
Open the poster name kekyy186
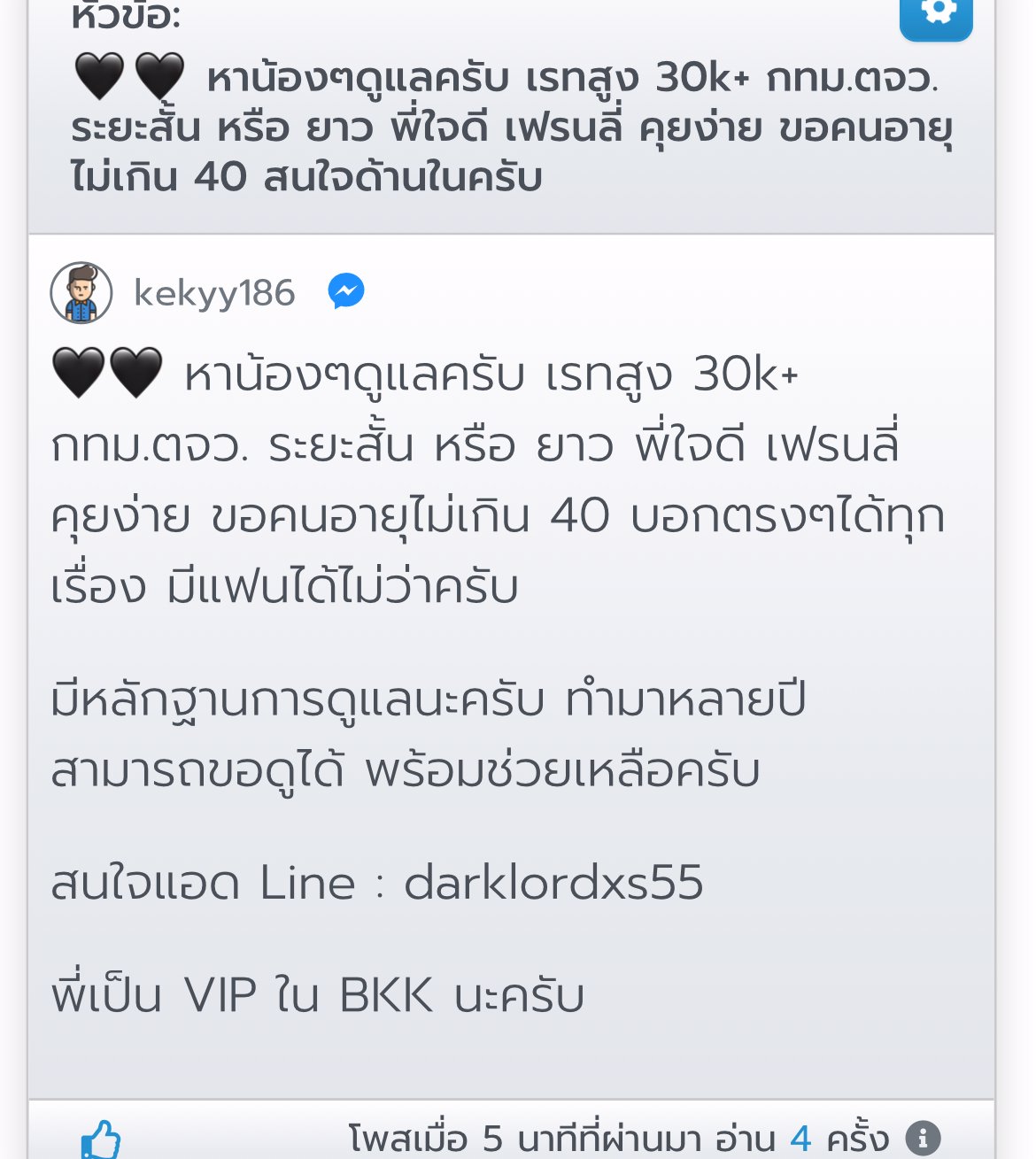[214, 293]
